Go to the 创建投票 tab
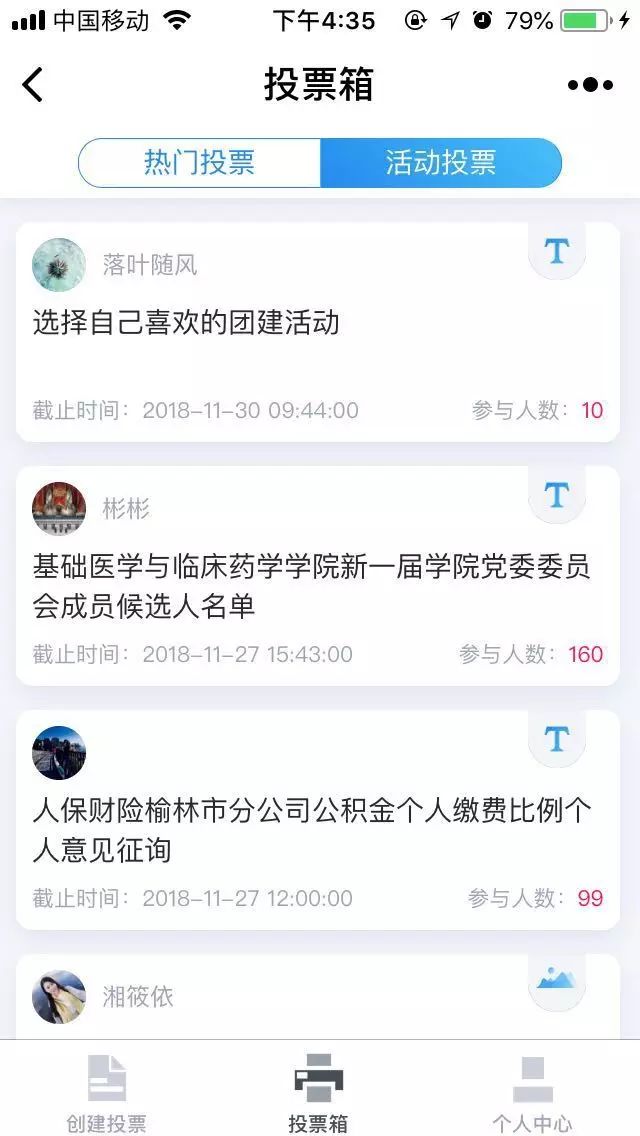640x1136 pixels. tap(107, 1092)
